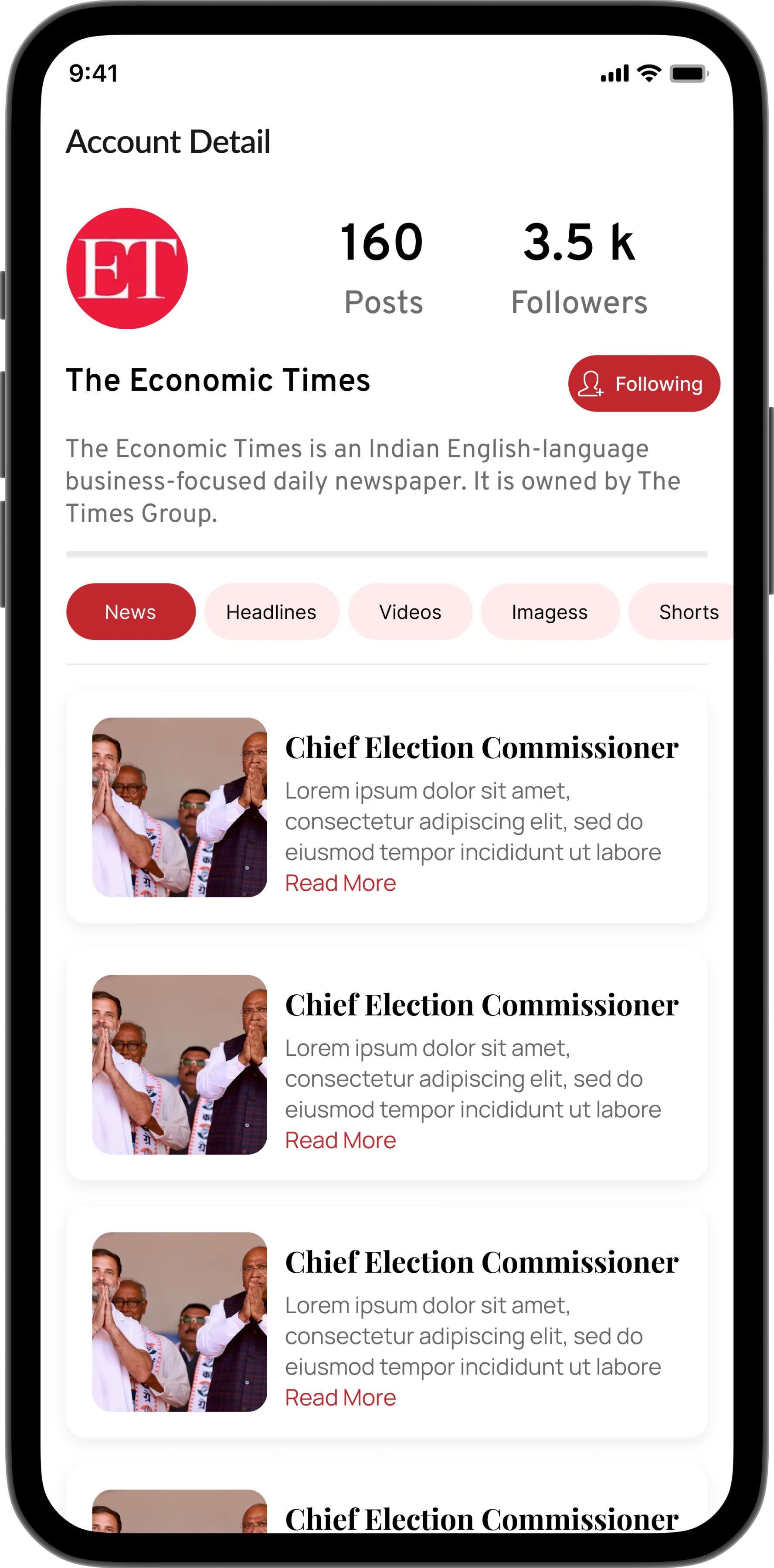Open Read More in the third news card
Image resolution: width=774 pixels, height=1568 pixels.
340,1398
